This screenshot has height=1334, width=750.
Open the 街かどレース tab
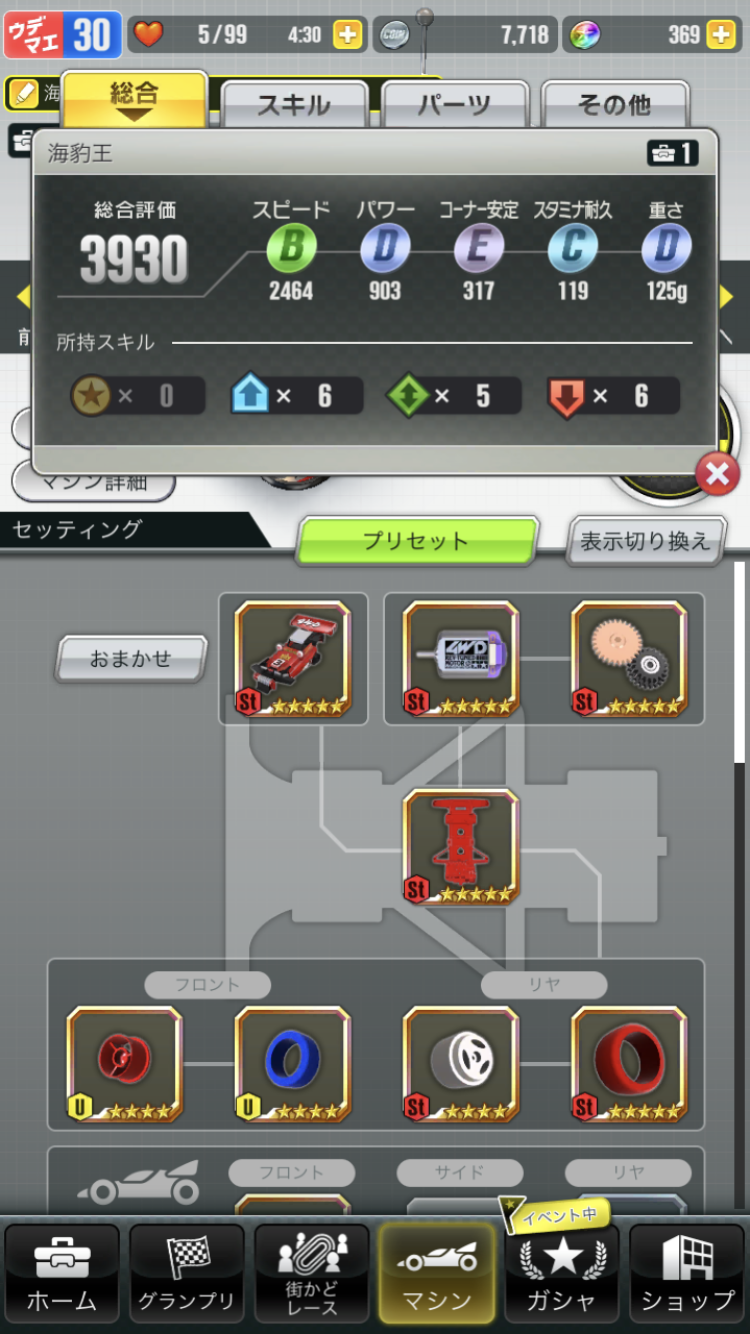(311, 1275)
